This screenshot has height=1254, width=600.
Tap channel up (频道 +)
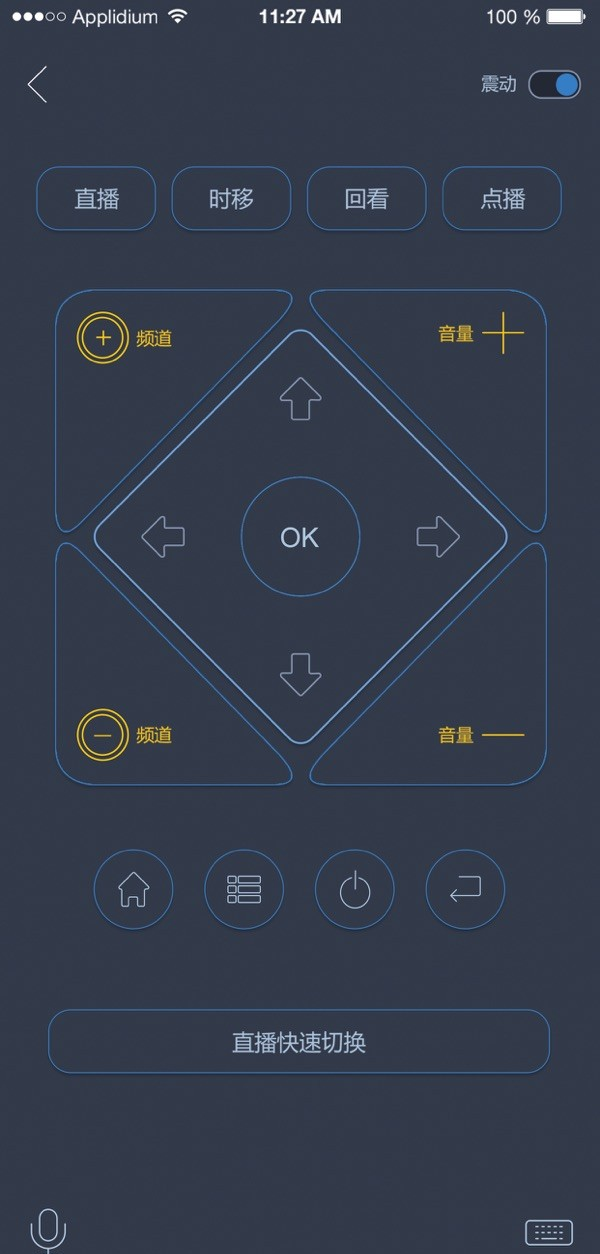[103, 338]
